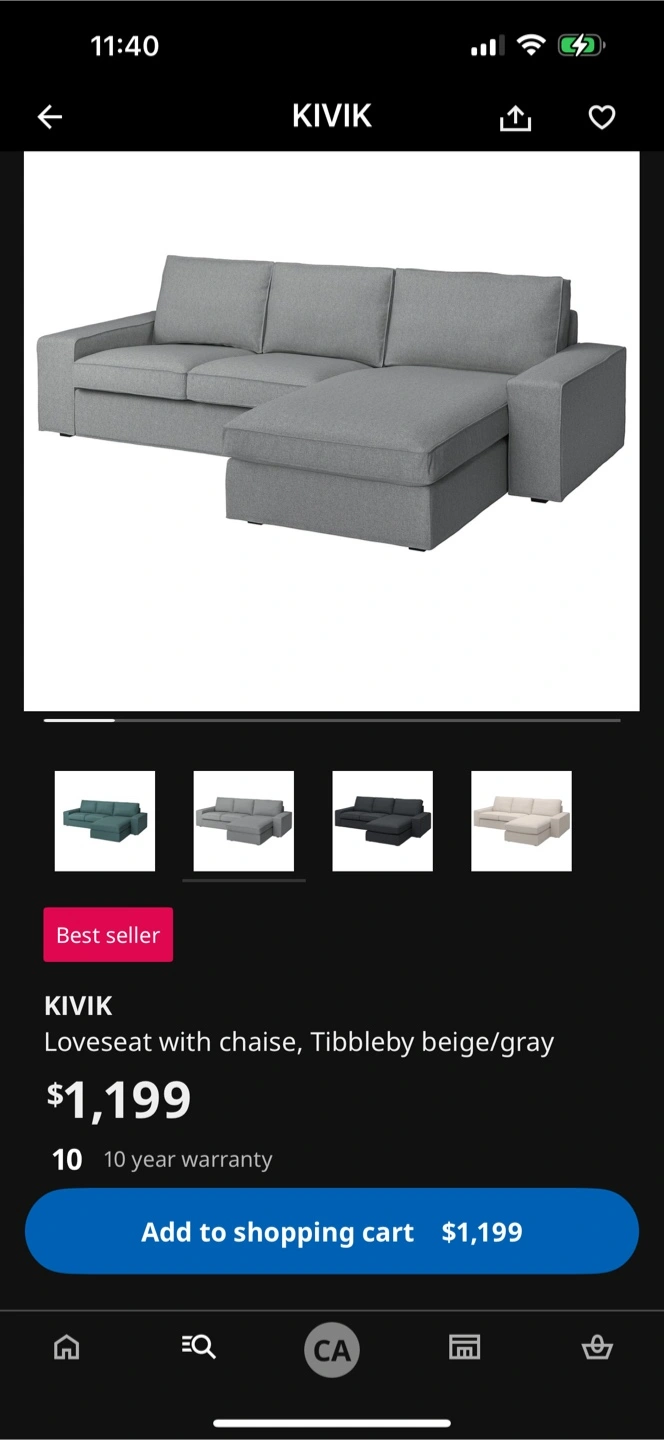Open the CA profile tab

[332, 1350]
